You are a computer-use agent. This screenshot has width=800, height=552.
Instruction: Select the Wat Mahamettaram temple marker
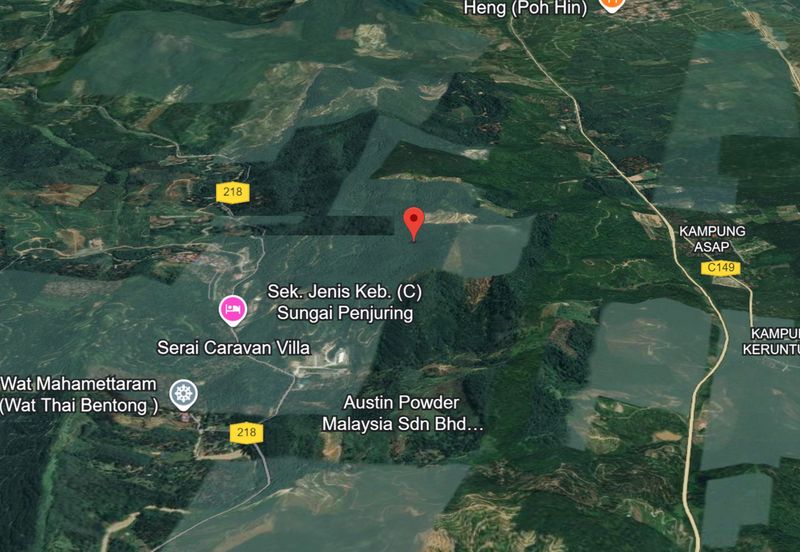point(182,394)
